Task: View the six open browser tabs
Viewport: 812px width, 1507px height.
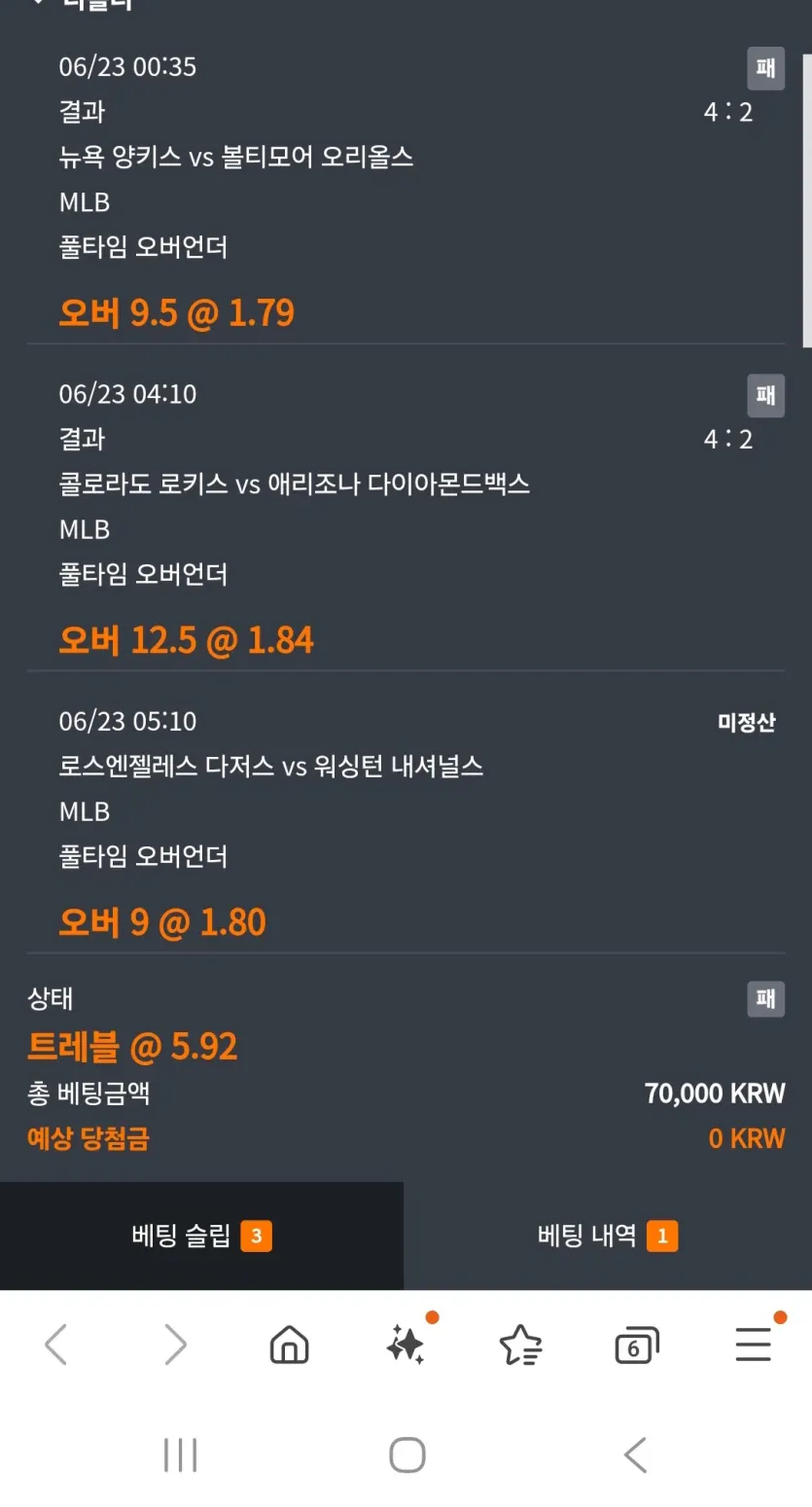Action: tap(637, 1346)
